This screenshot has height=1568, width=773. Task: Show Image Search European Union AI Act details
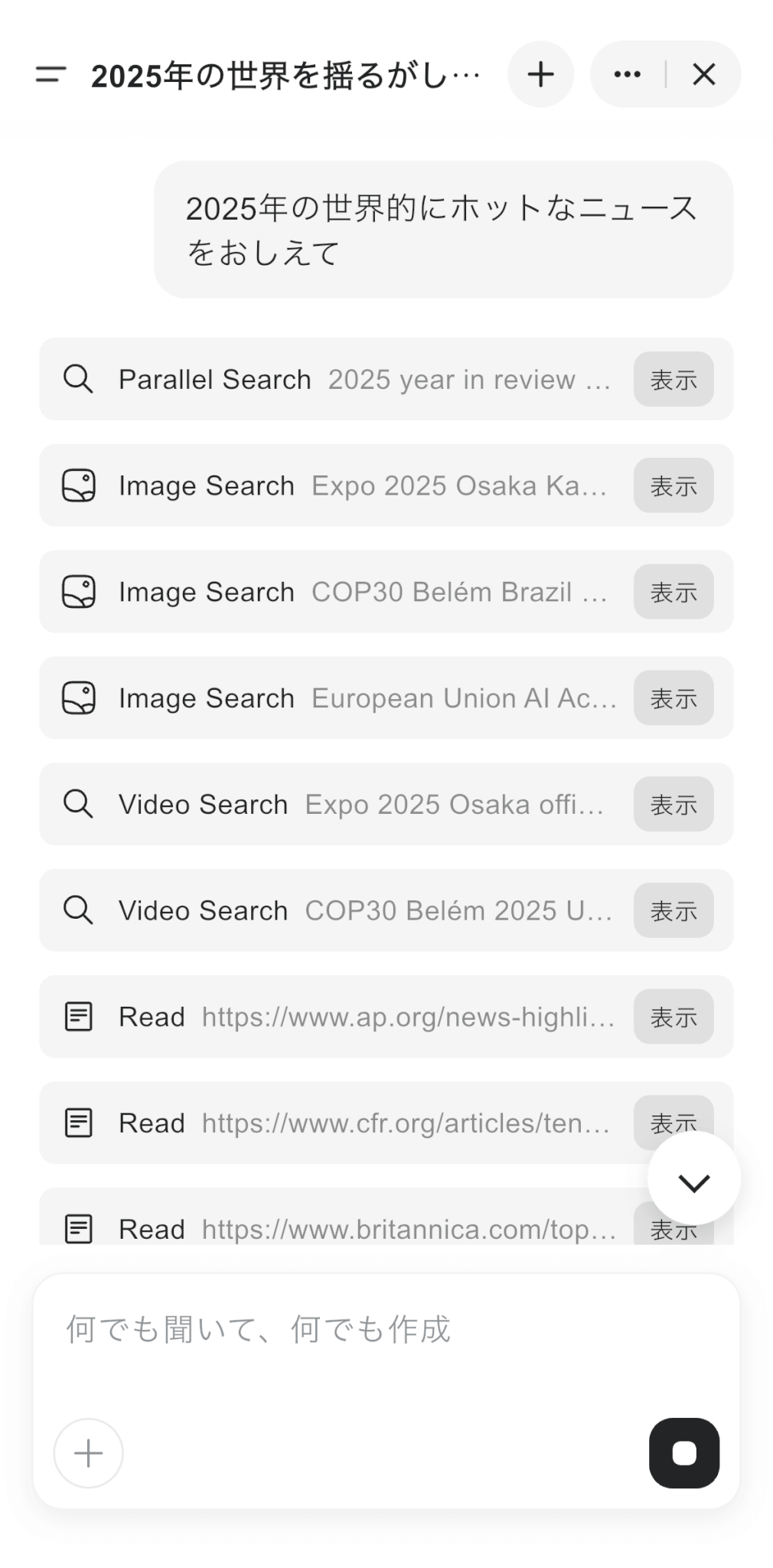coord(673,698)
